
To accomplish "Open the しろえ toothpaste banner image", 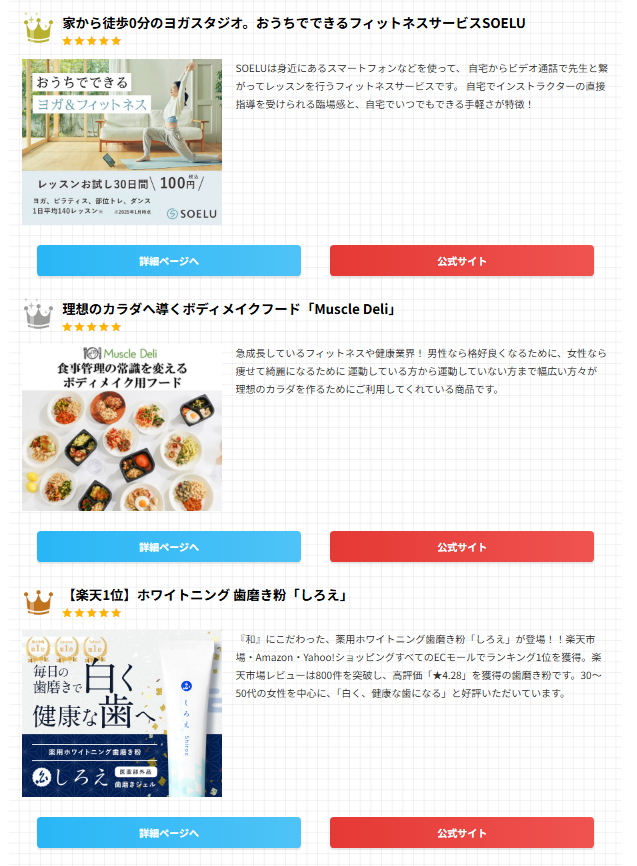I will (122, 714).
